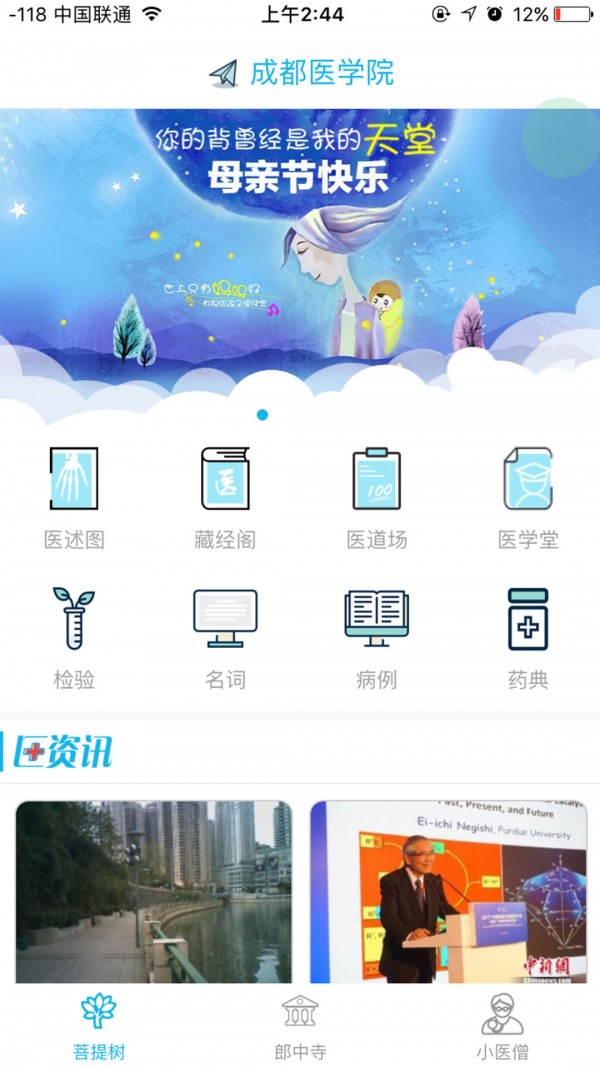Image resolution: width=600 pixels, height=1067 pixels.
Task: Open the riverside news article card
Action: [154, 890]
